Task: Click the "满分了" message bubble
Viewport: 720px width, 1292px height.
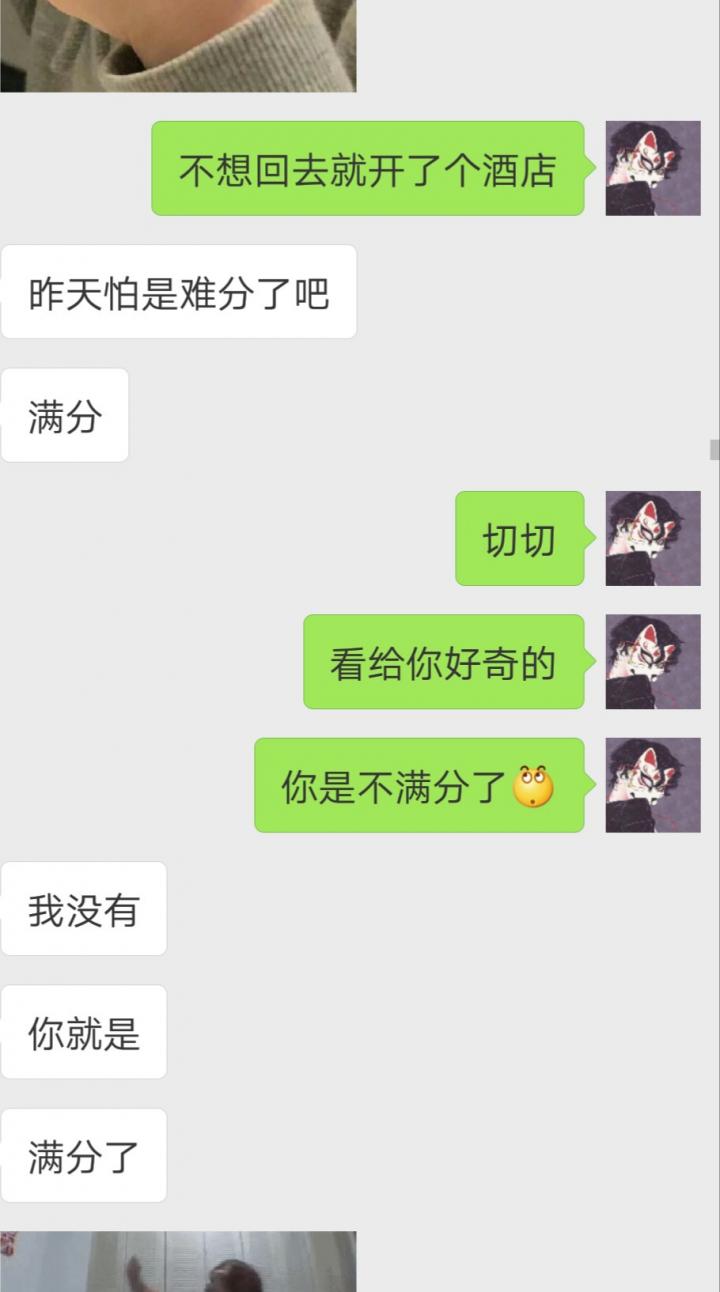Action: pos(84,1155)
